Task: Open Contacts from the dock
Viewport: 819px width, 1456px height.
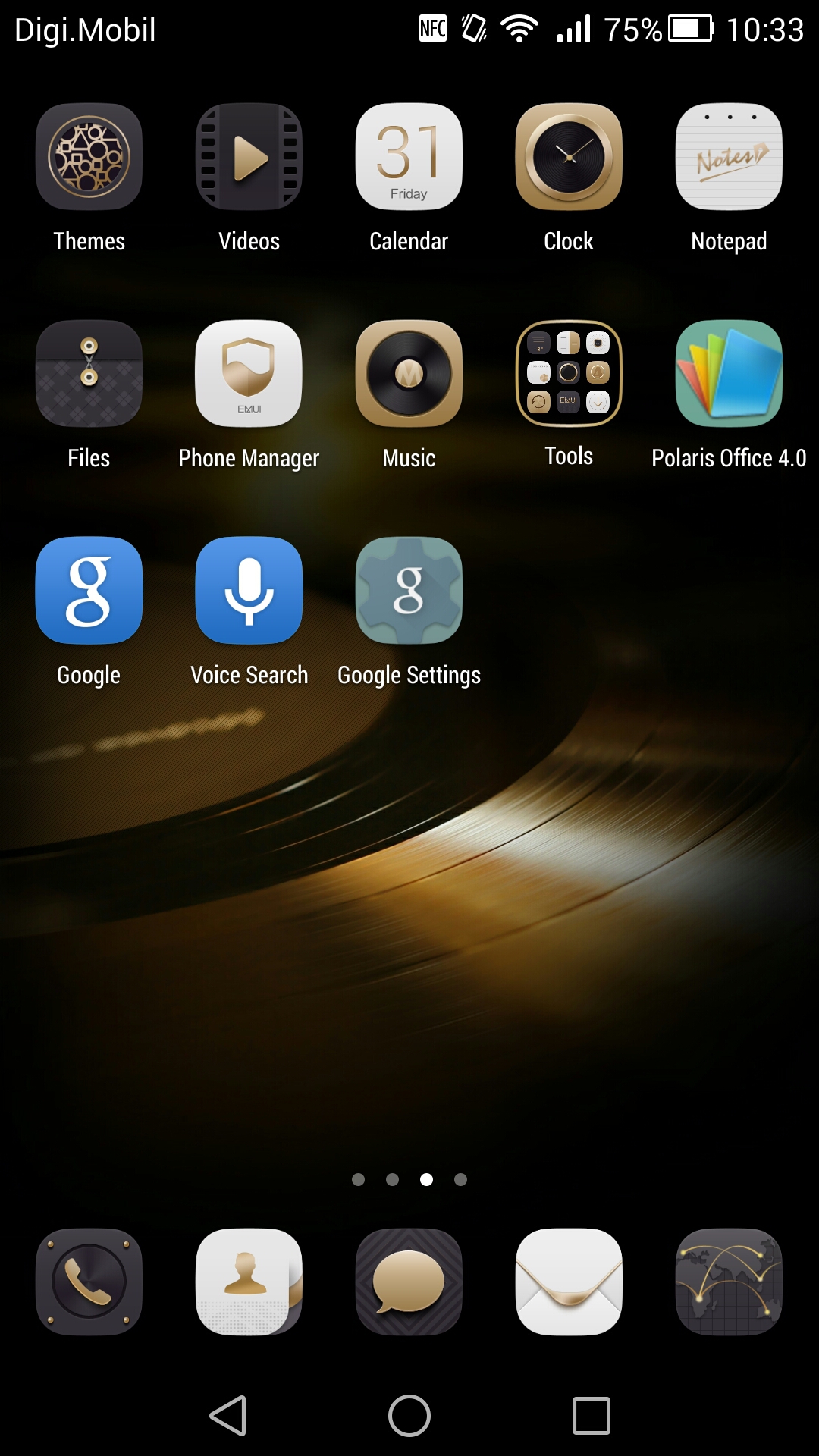Action: pyautogui.click(x=249, y=1282)
